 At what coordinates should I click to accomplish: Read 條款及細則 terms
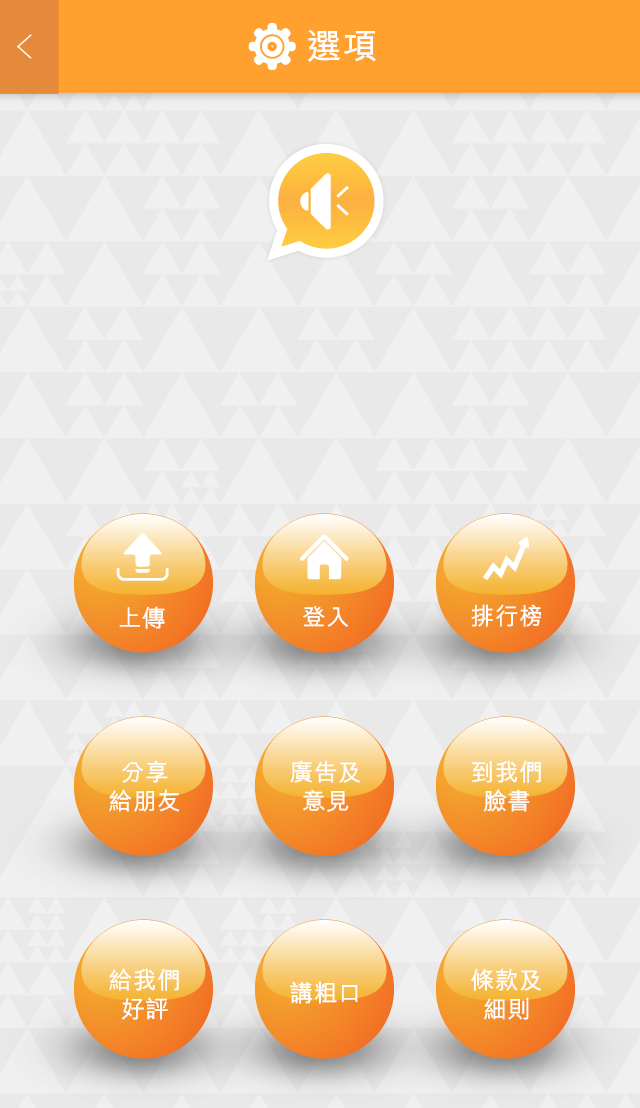click(505, 989)
